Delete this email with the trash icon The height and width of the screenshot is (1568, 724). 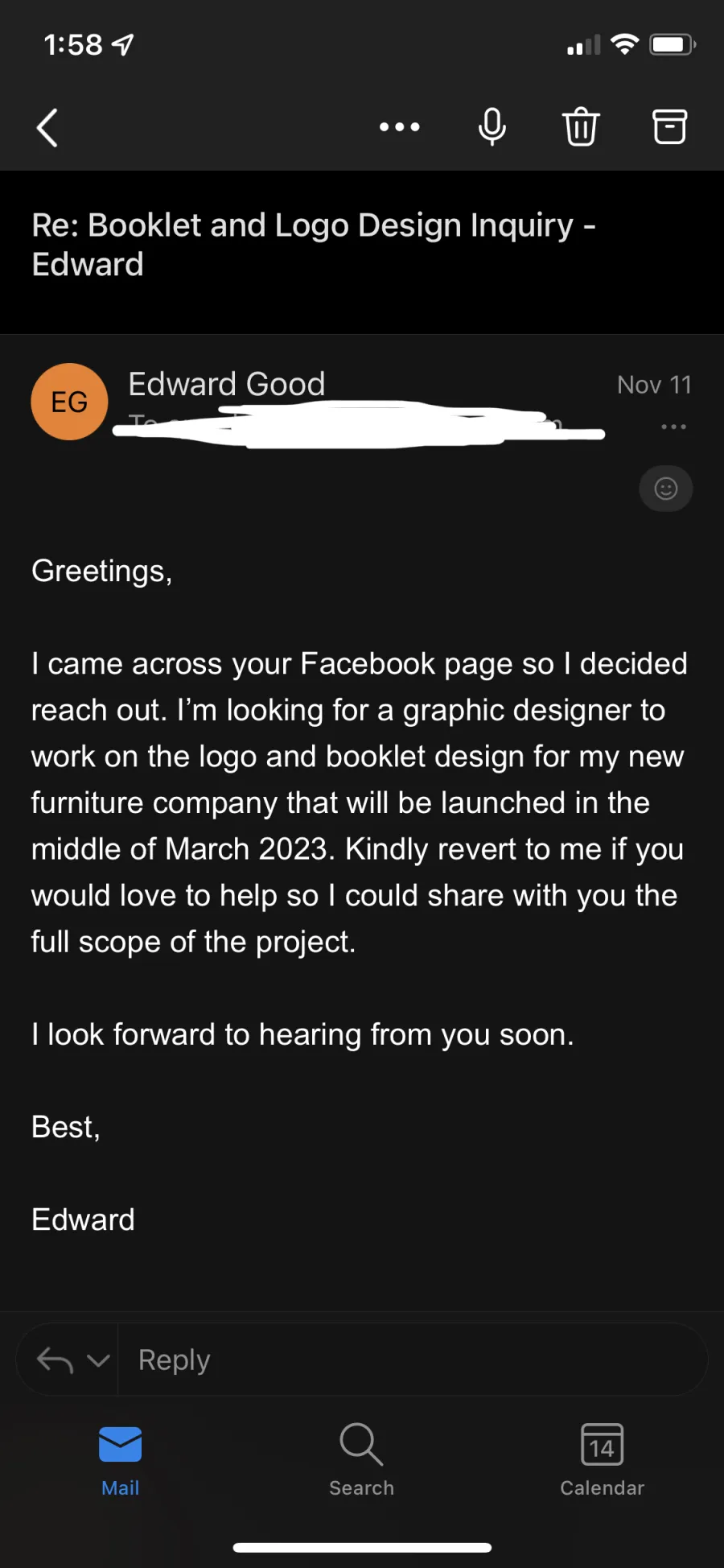click(x=581, y=127)
